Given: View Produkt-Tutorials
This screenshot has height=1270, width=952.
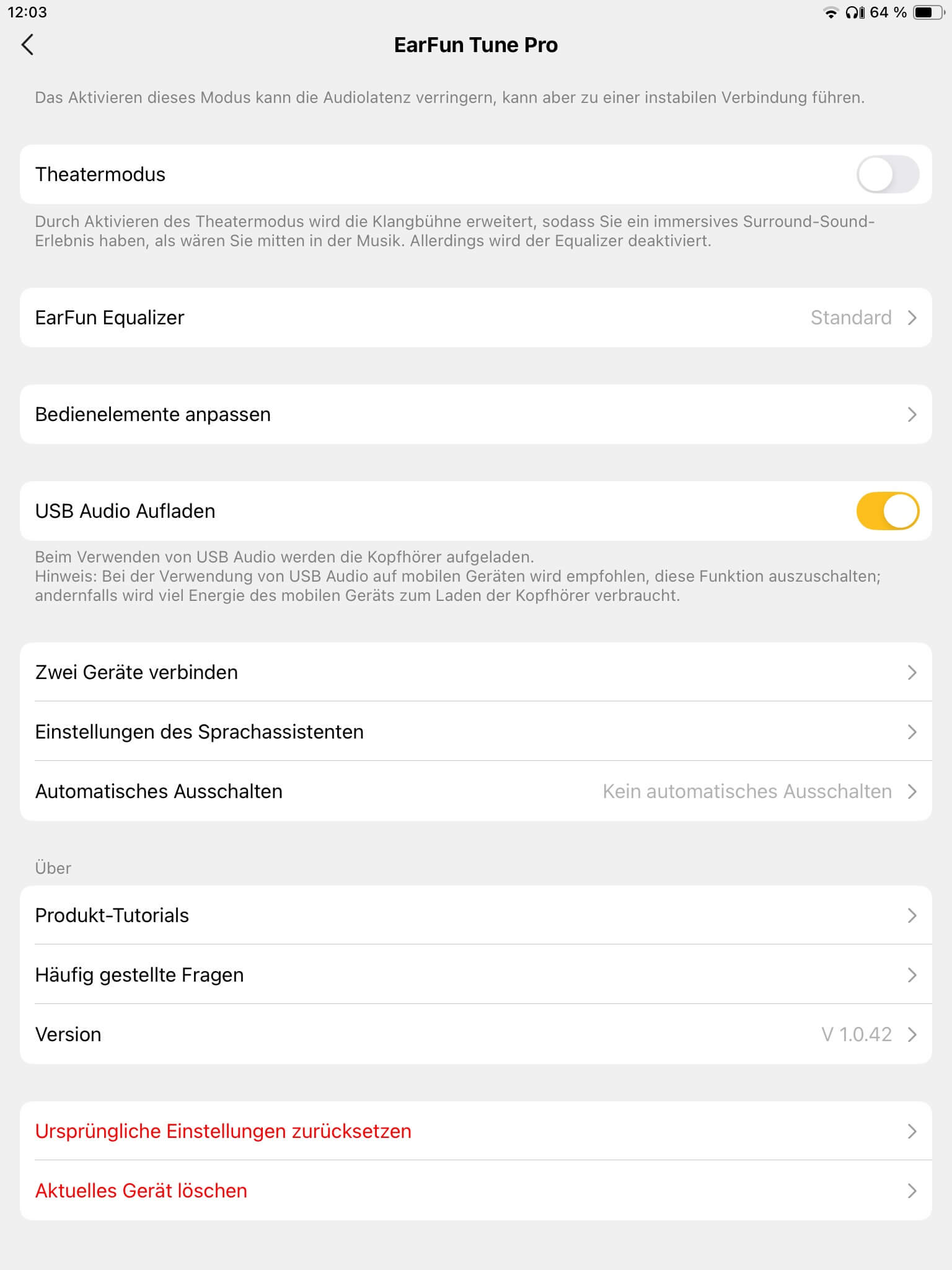Looking at the screenshot, I should pyautogui.click(x=475, y=915).
